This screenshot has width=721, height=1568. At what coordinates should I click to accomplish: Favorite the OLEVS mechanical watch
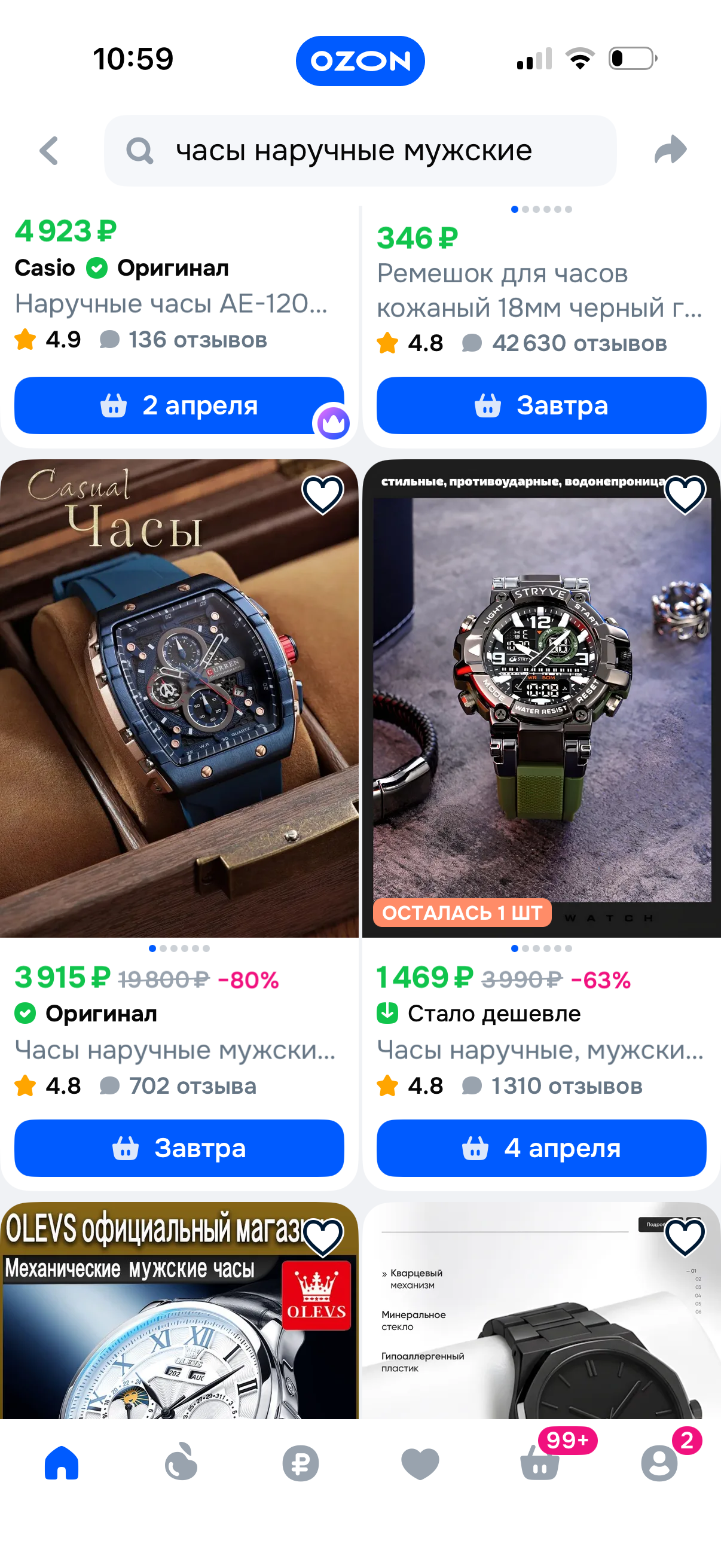(x=322, y=1237)
